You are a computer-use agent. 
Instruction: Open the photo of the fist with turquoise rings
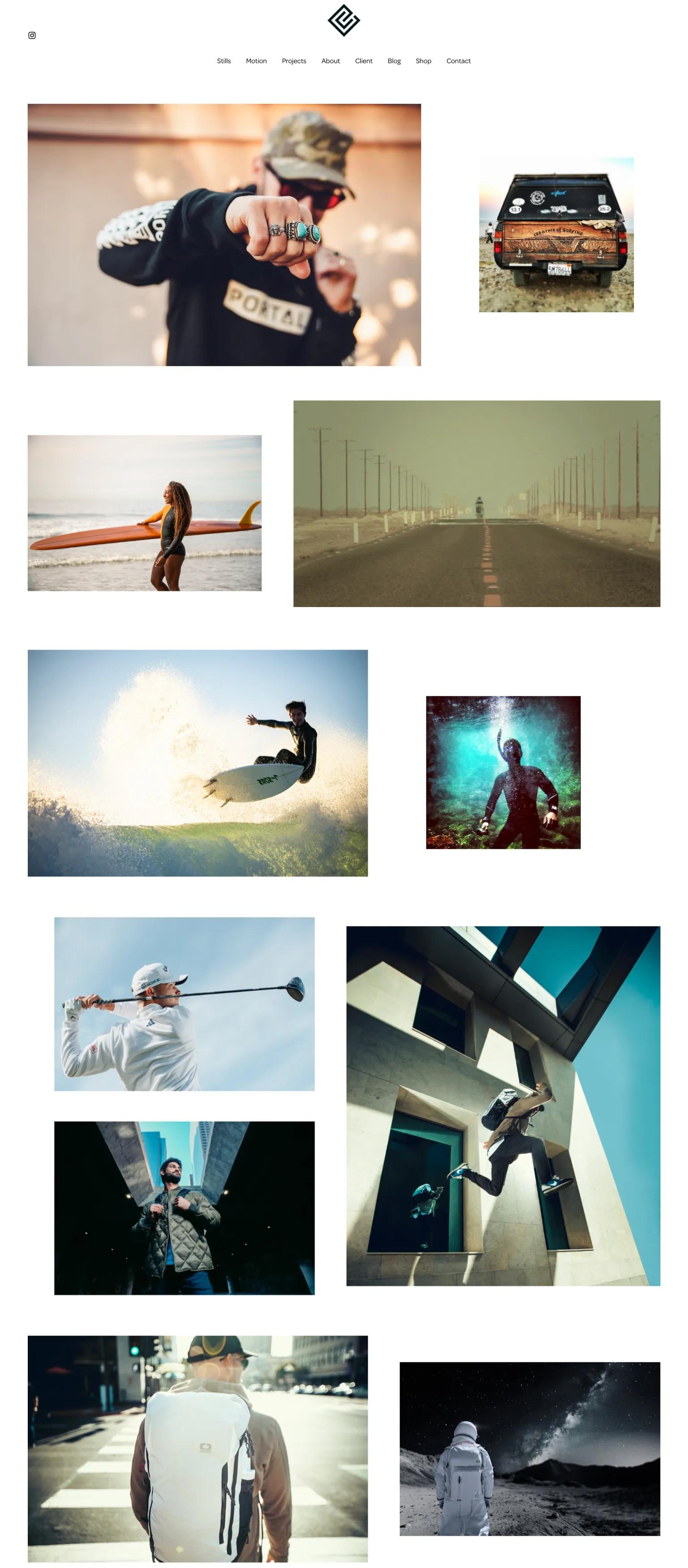224,234
